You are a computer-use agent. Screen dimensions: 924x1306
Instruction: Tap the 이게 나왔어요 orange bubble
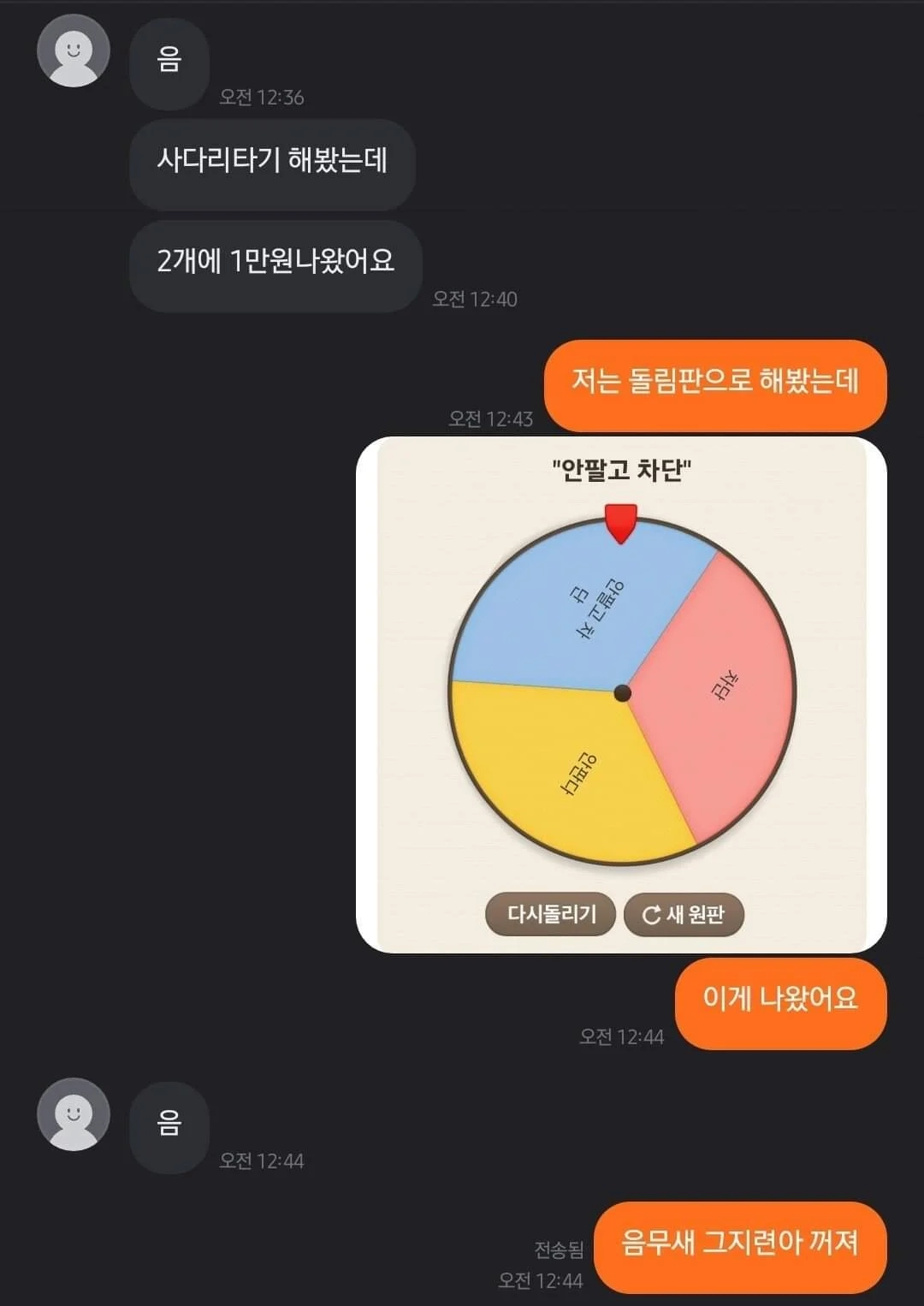779,1004
